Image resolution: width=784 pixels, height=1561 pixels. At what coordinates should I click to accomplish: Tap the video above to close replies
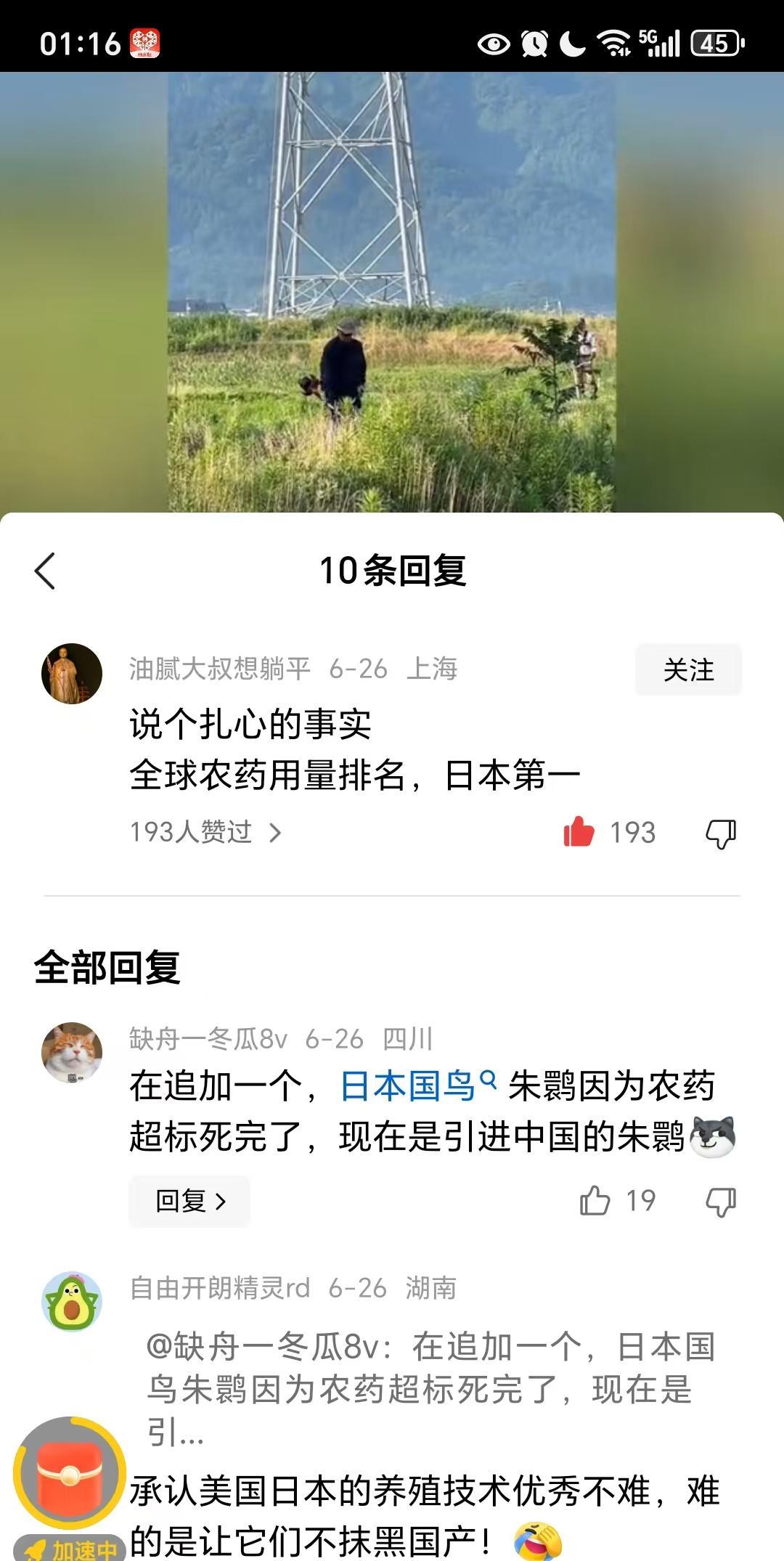(x=392, y=290)
